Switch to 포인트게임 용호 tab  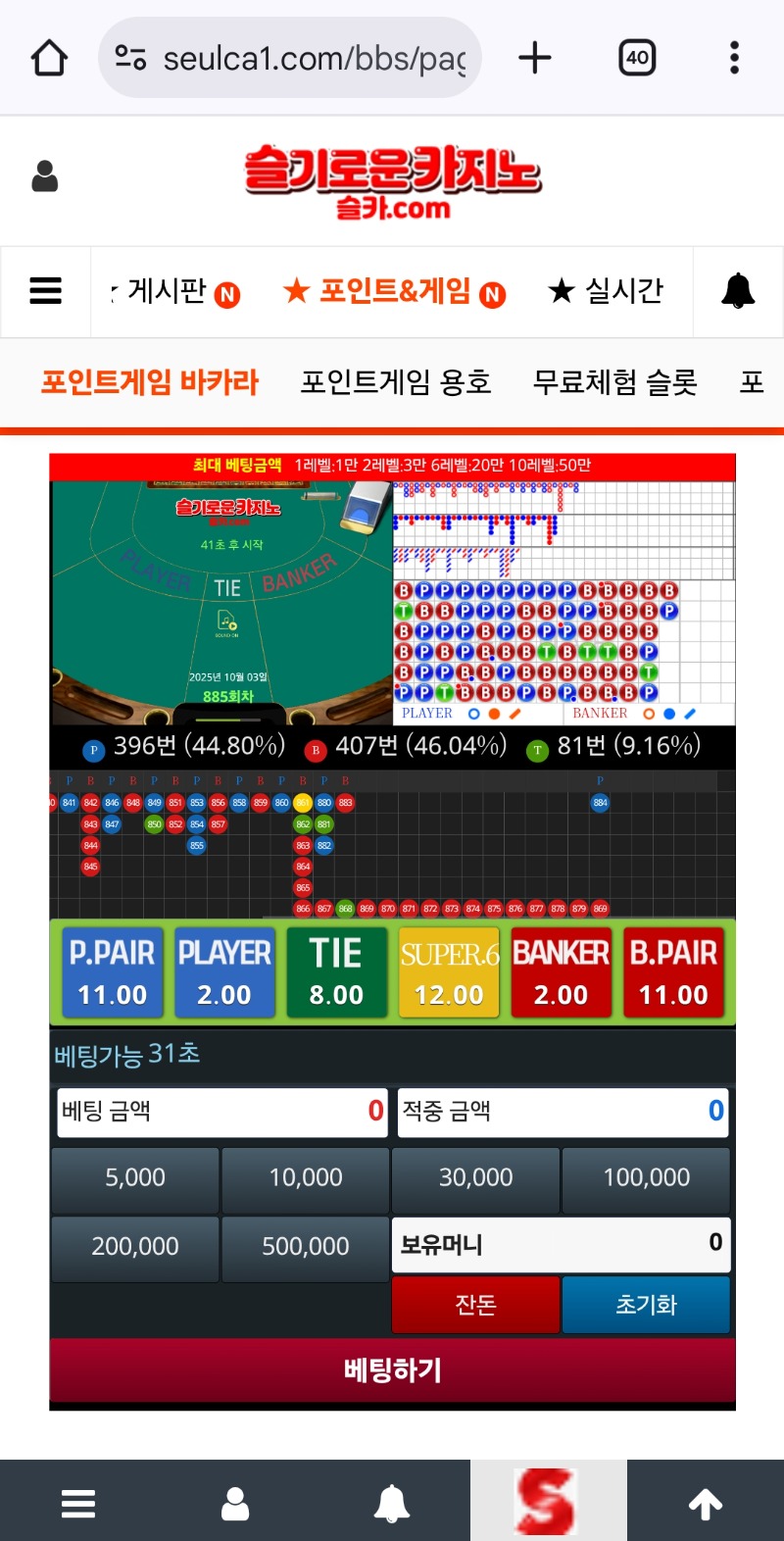click(395, 381)
